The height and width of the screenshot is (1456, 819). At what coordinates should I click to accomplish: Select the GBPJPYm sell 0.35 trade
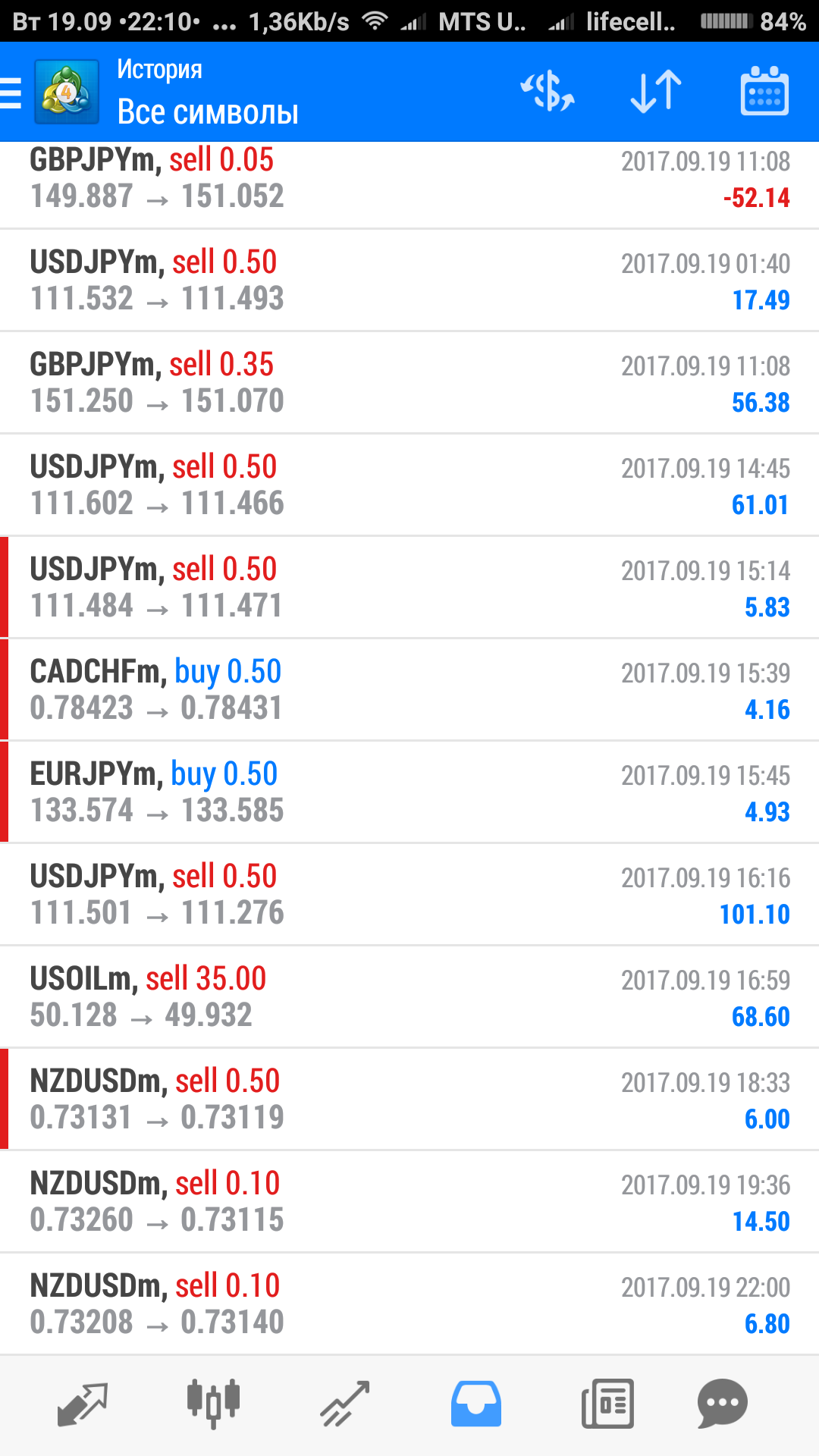click(409, 382)
